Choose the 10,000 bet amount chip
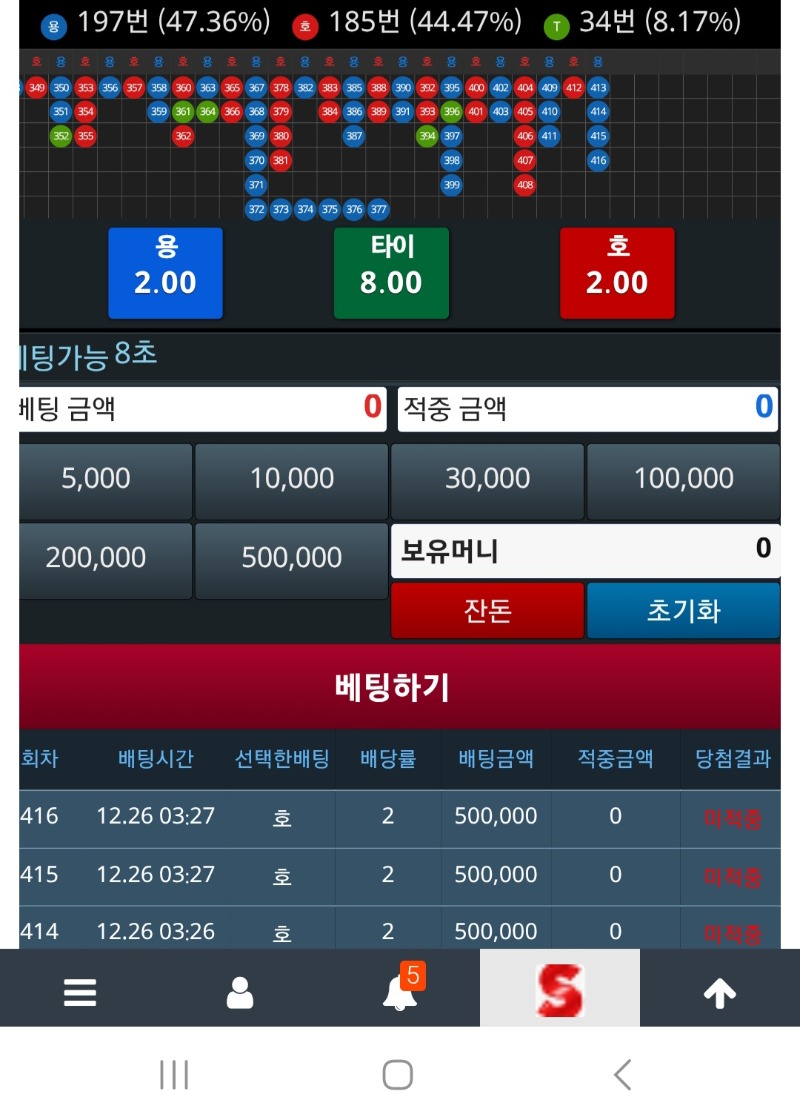This screenshot has width=800, height=1120. 291,479
